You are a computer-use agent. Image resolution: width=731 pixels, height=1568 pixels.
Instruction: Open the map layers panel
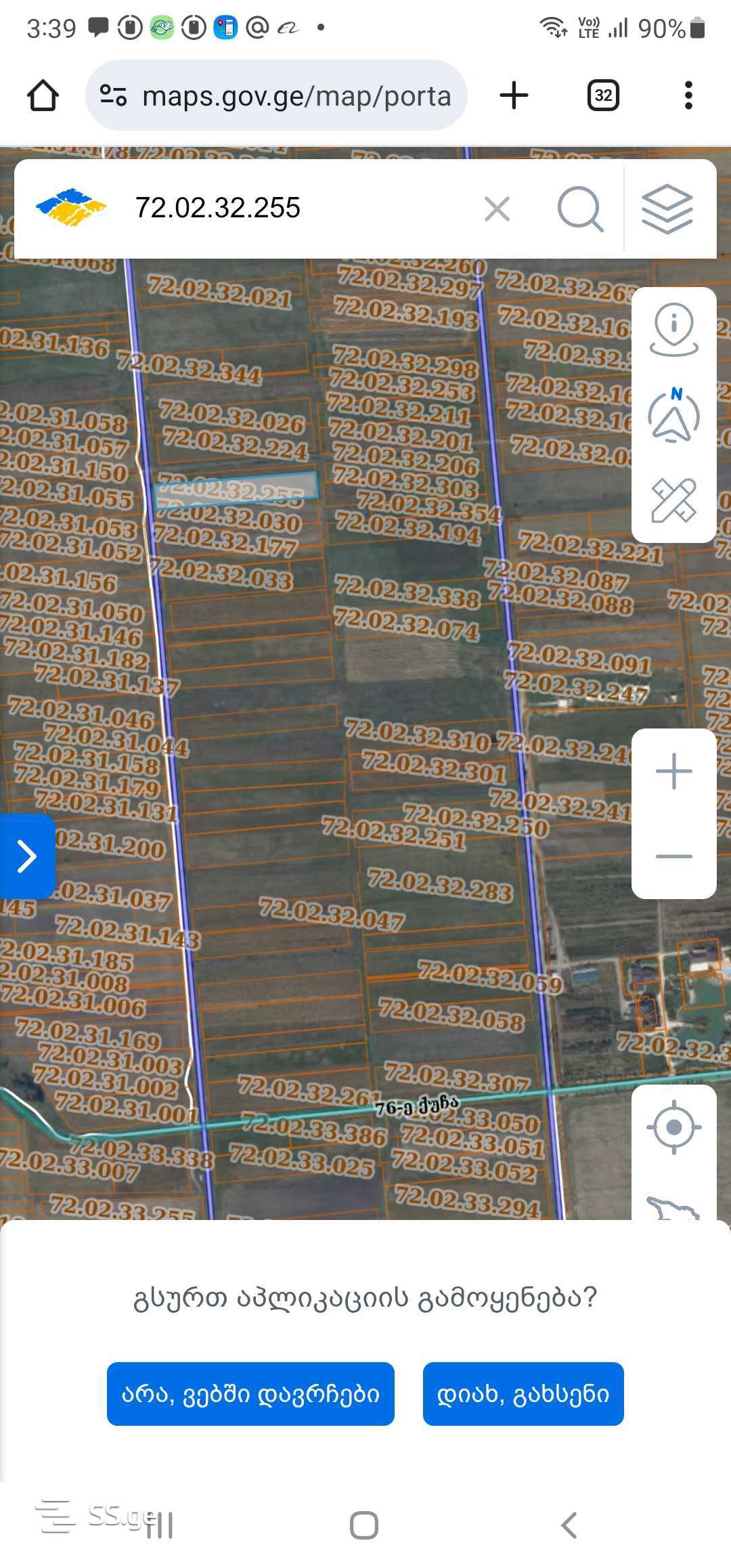(667, 209)
